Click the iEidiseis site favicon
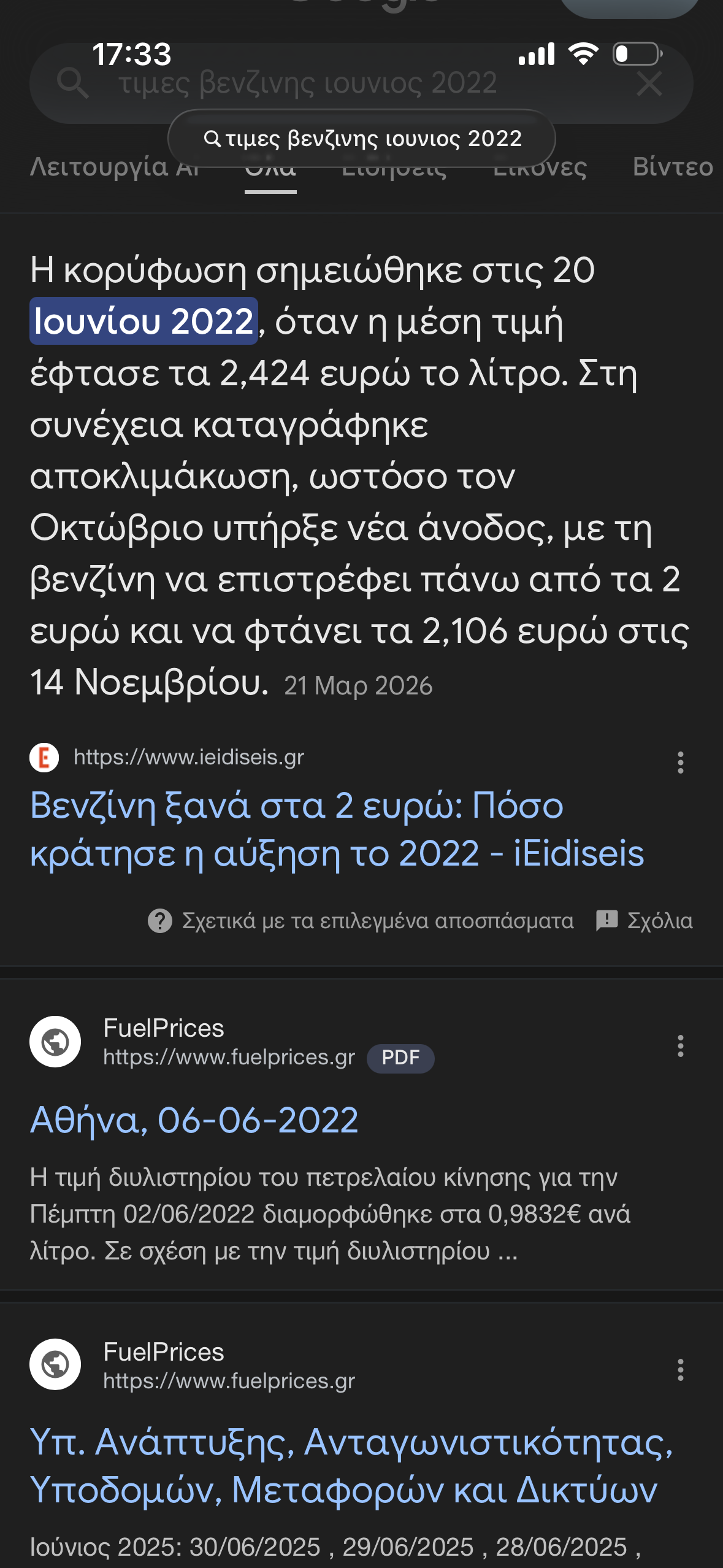Screen dimensions: 723x1568 point(43,758)
